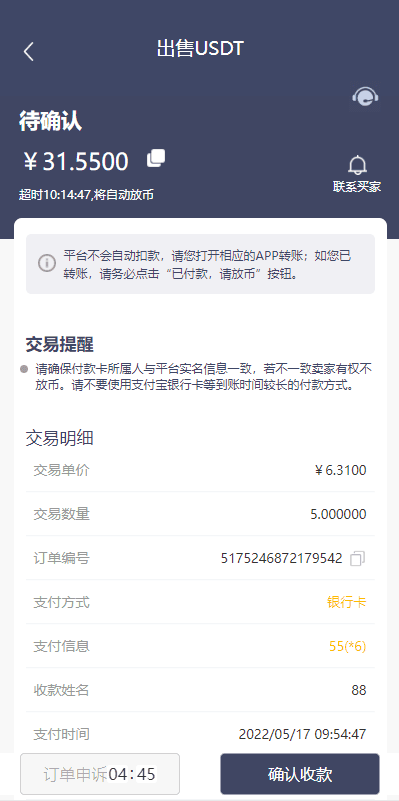The width and height of the screenshot is (399, 801).
Task: Tap 联系买家 bell to contact buyer
Action: (357, 175)
